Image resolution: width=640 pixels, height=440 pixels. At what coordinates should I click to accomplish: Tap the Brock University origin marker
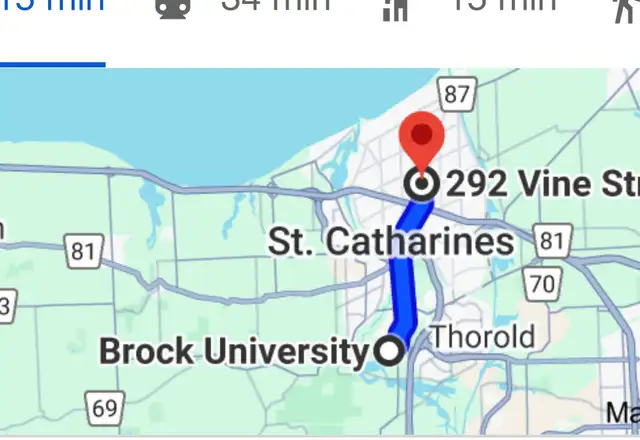389,351
